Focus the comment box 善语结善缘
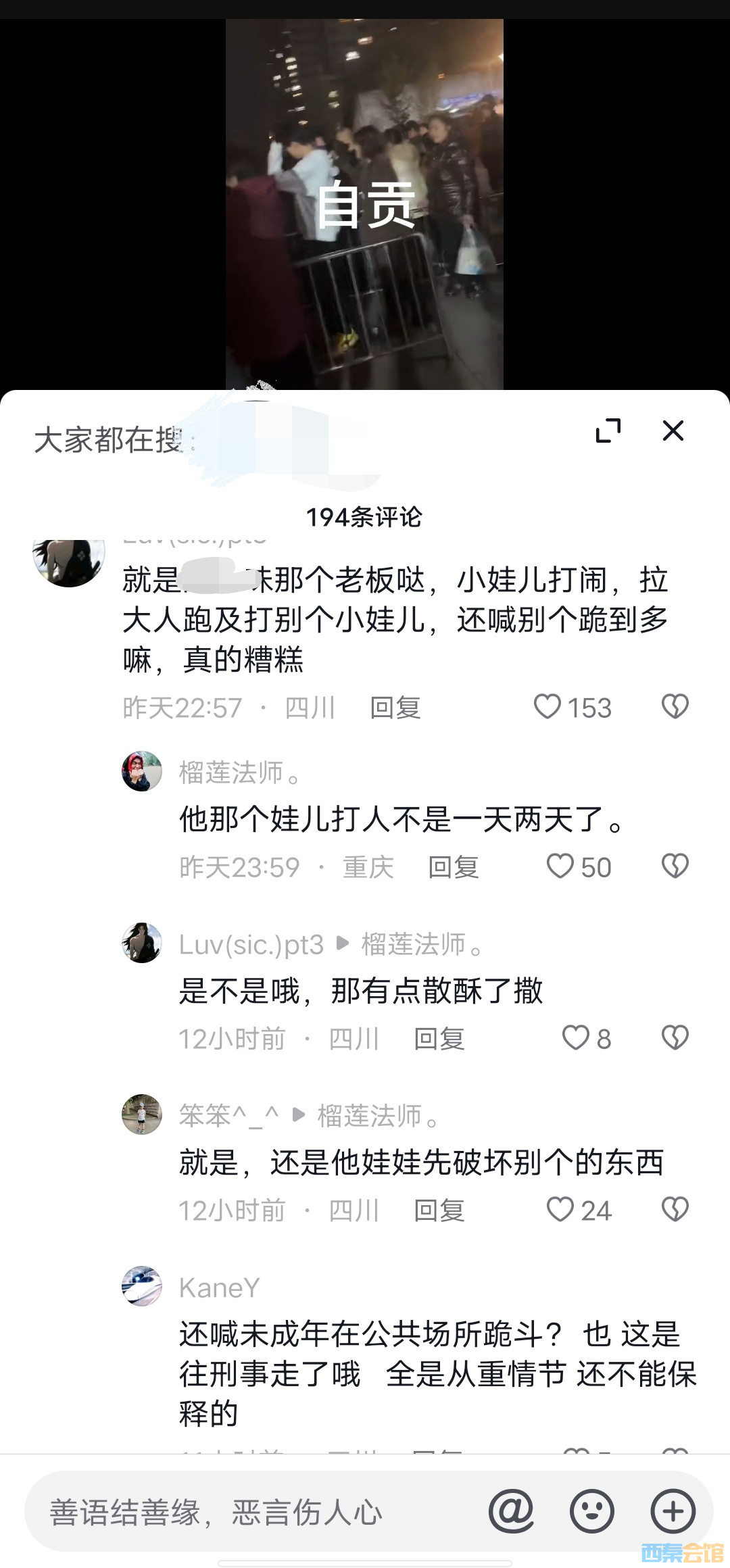The height and width of the screenshot is (1568, 730). click(x=250, y=1513)
